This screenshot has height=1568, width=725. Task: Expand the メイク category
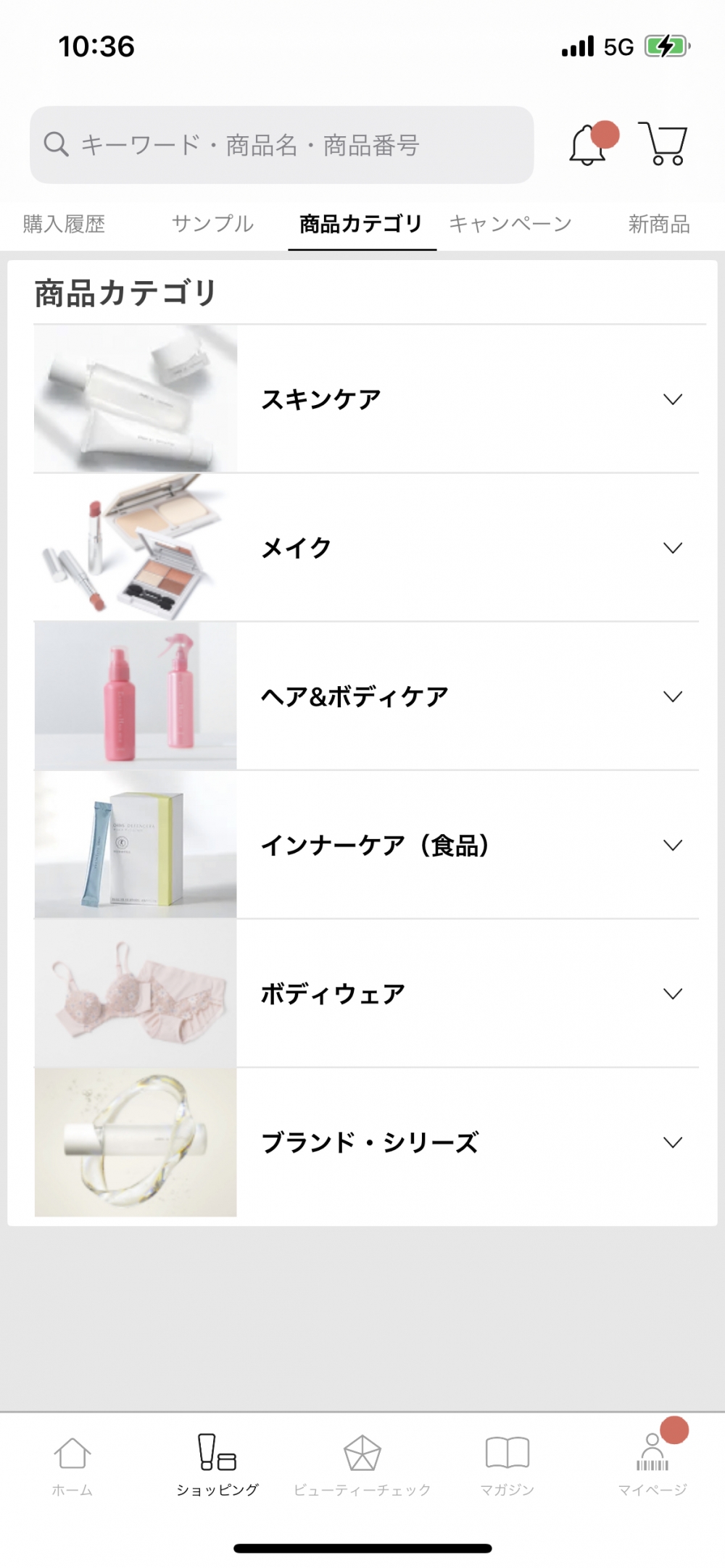pyautogui.click(x=468, y=548)
